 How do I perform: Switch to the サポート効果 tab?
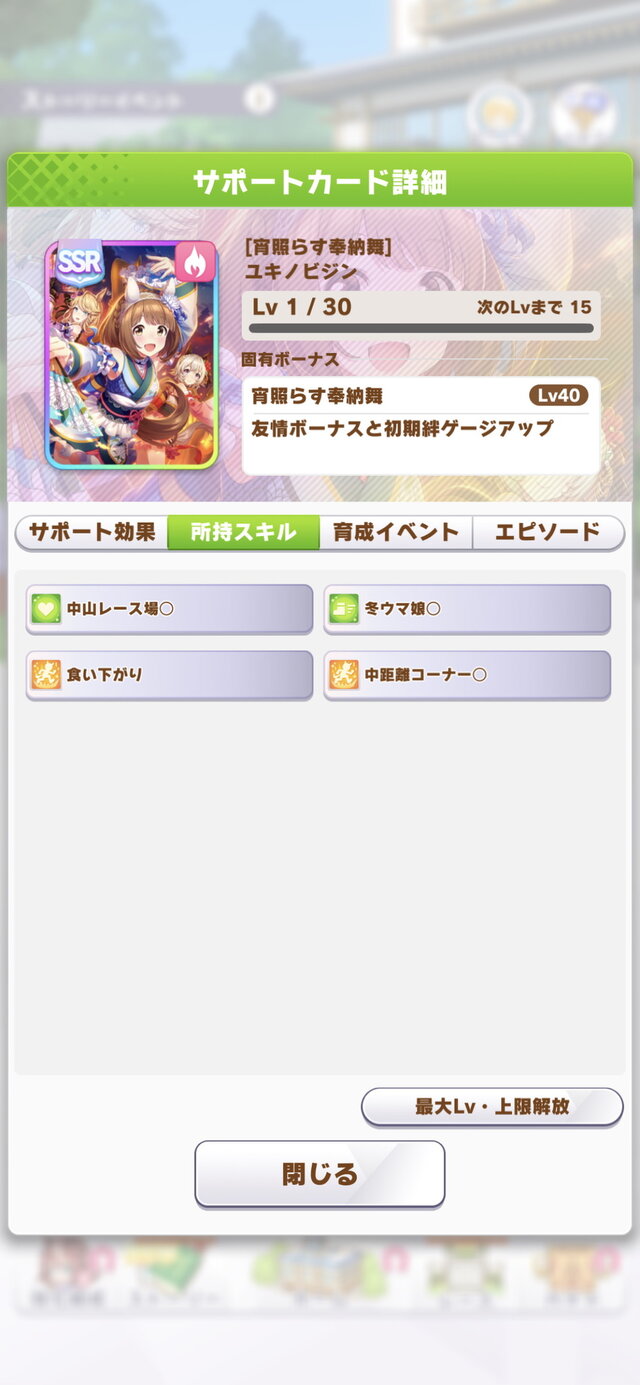[x=92, y=533]
